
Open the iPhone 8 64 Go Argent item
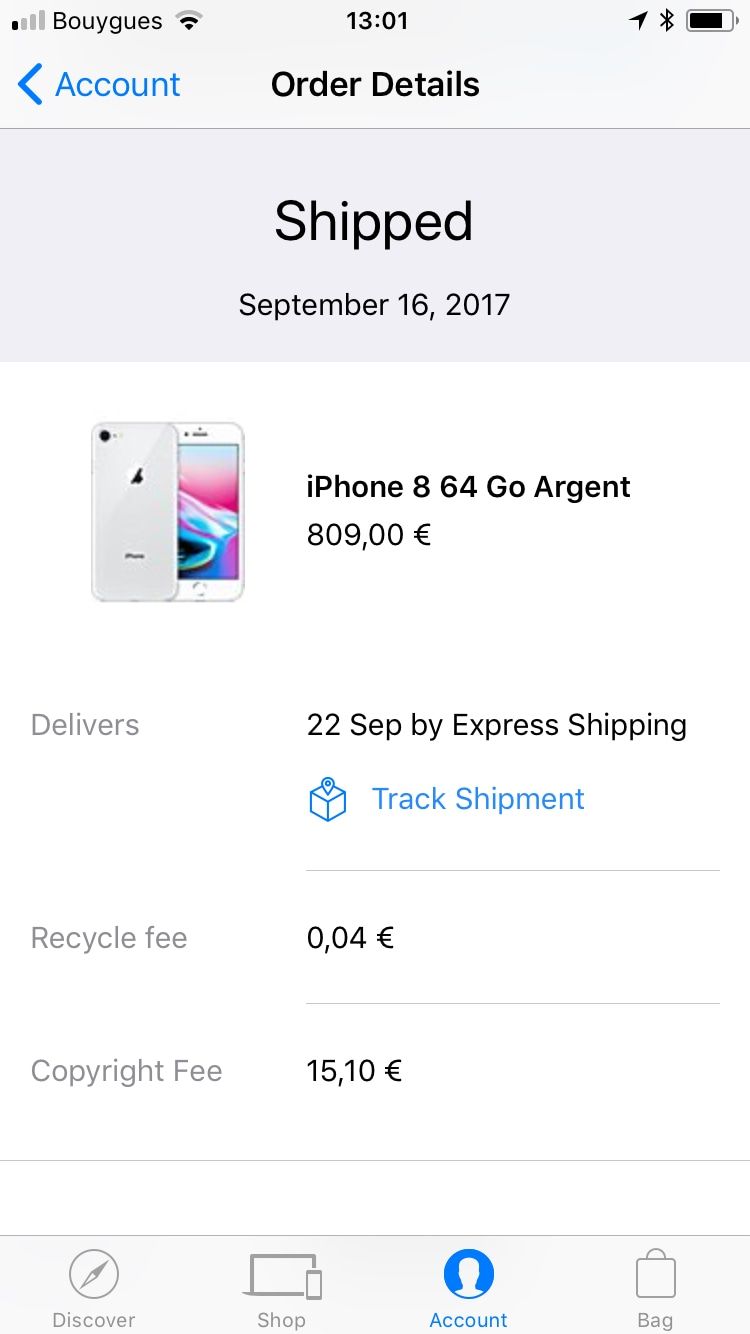(x=468, y=487)
